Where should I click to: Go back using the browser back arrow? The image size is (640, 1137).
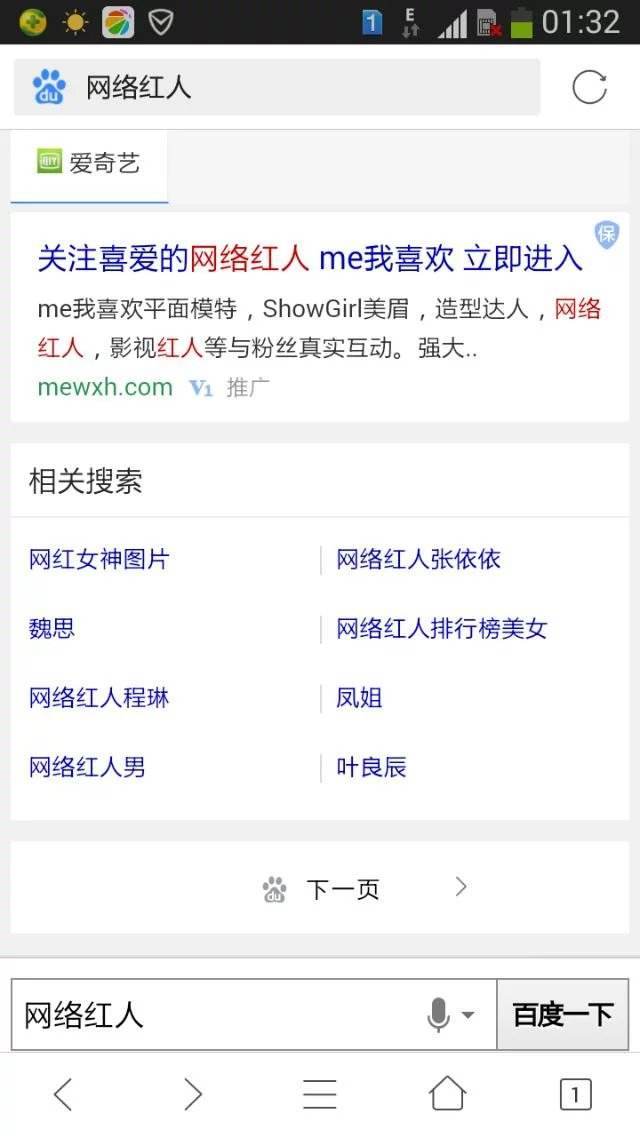coord(63,1095)
